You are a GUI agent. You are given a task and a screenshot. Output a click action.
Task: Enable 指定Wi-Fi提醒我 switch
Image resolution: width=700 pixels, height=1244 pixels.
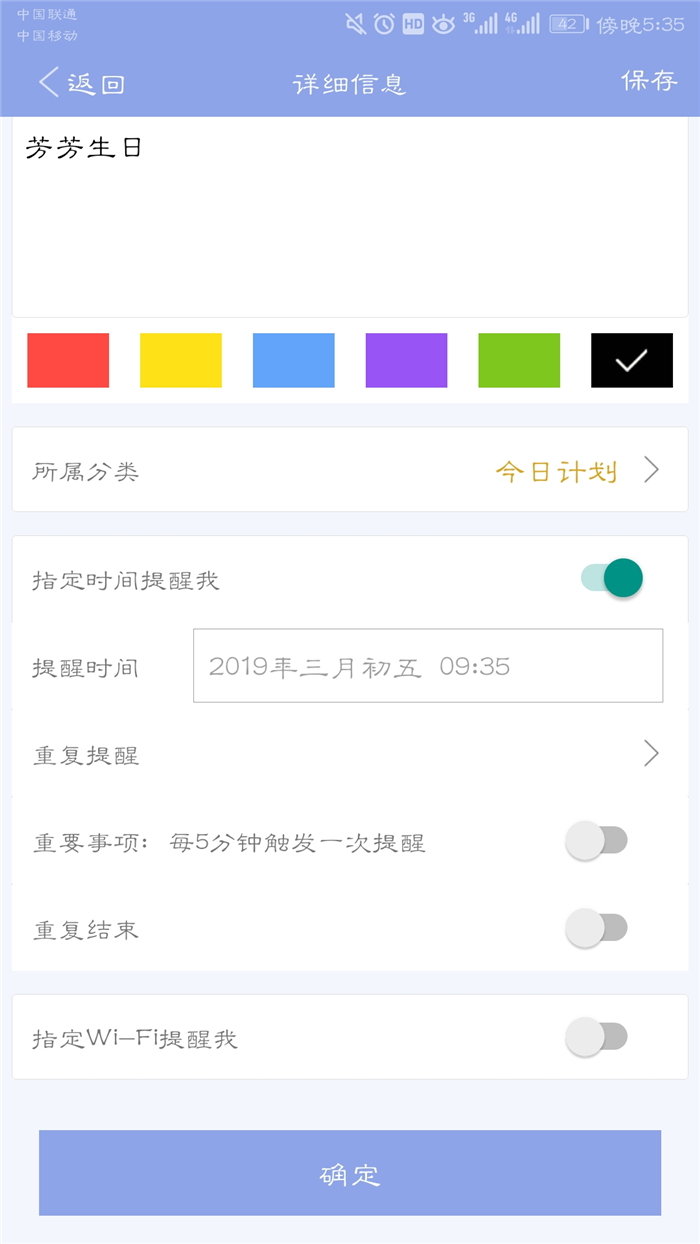tap(597, 1037)
